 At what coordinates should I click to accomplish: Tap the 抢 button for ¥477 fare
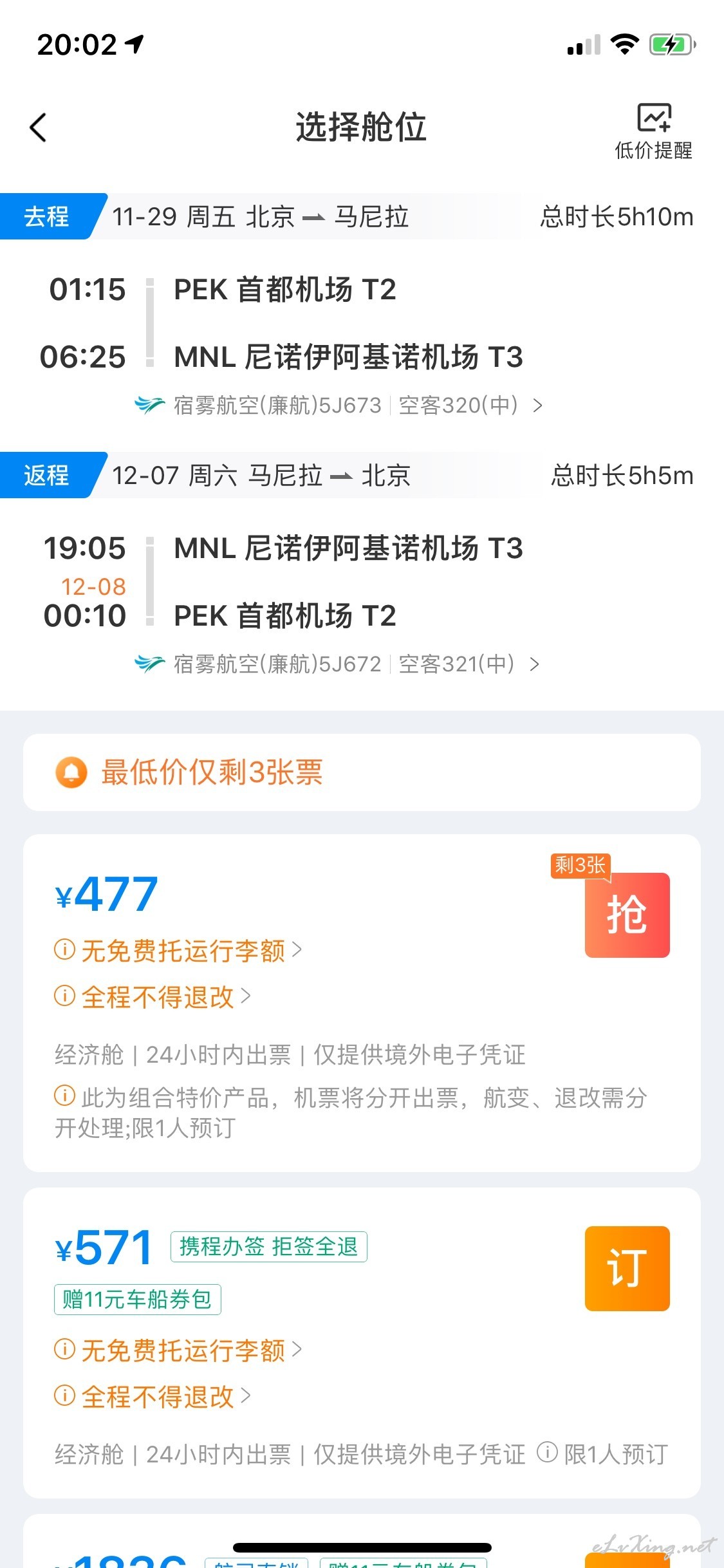click(627, 915)
